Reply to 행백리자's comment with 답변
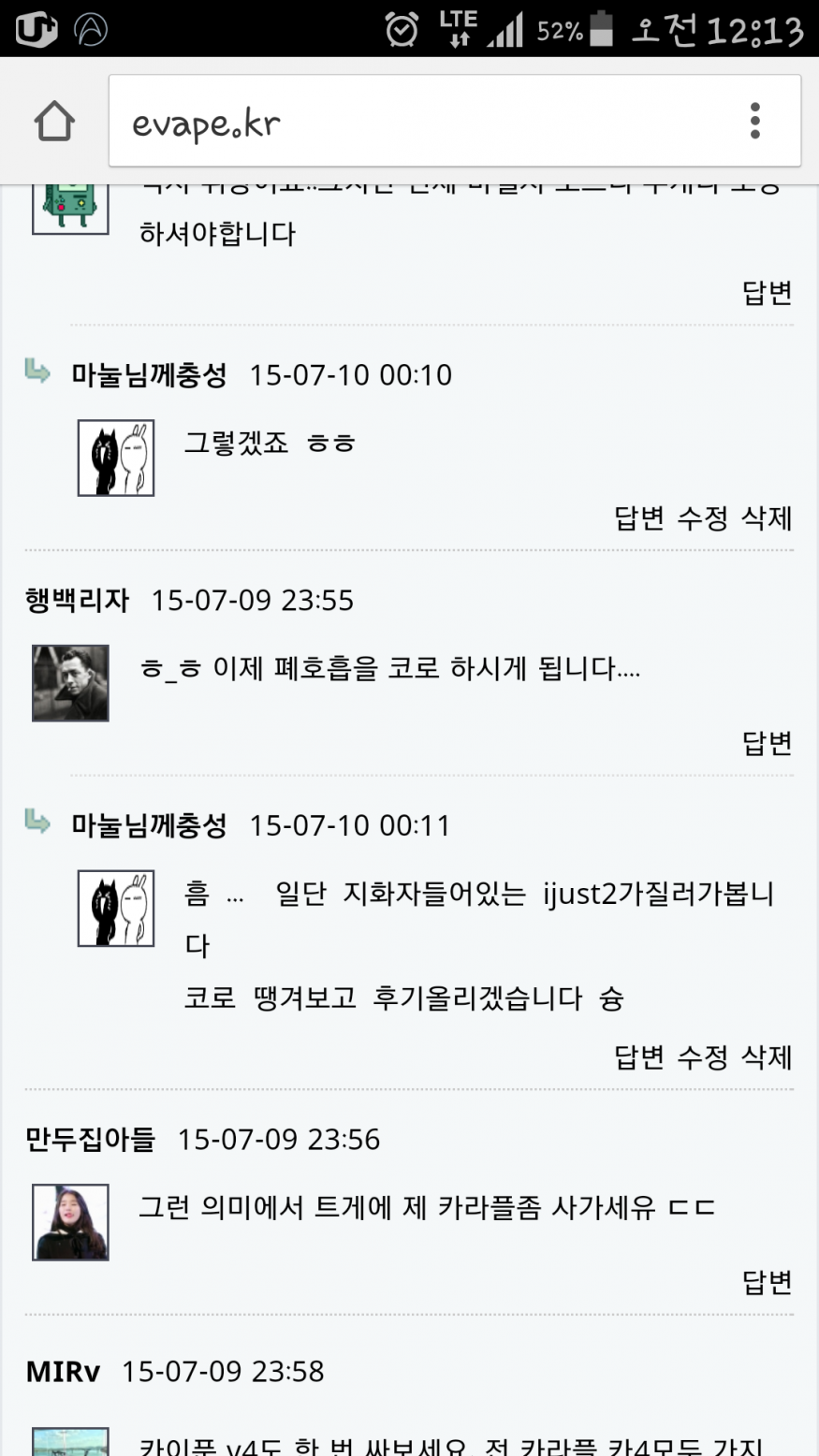The width and height of the screenshot is (819, 1456). 768,743
